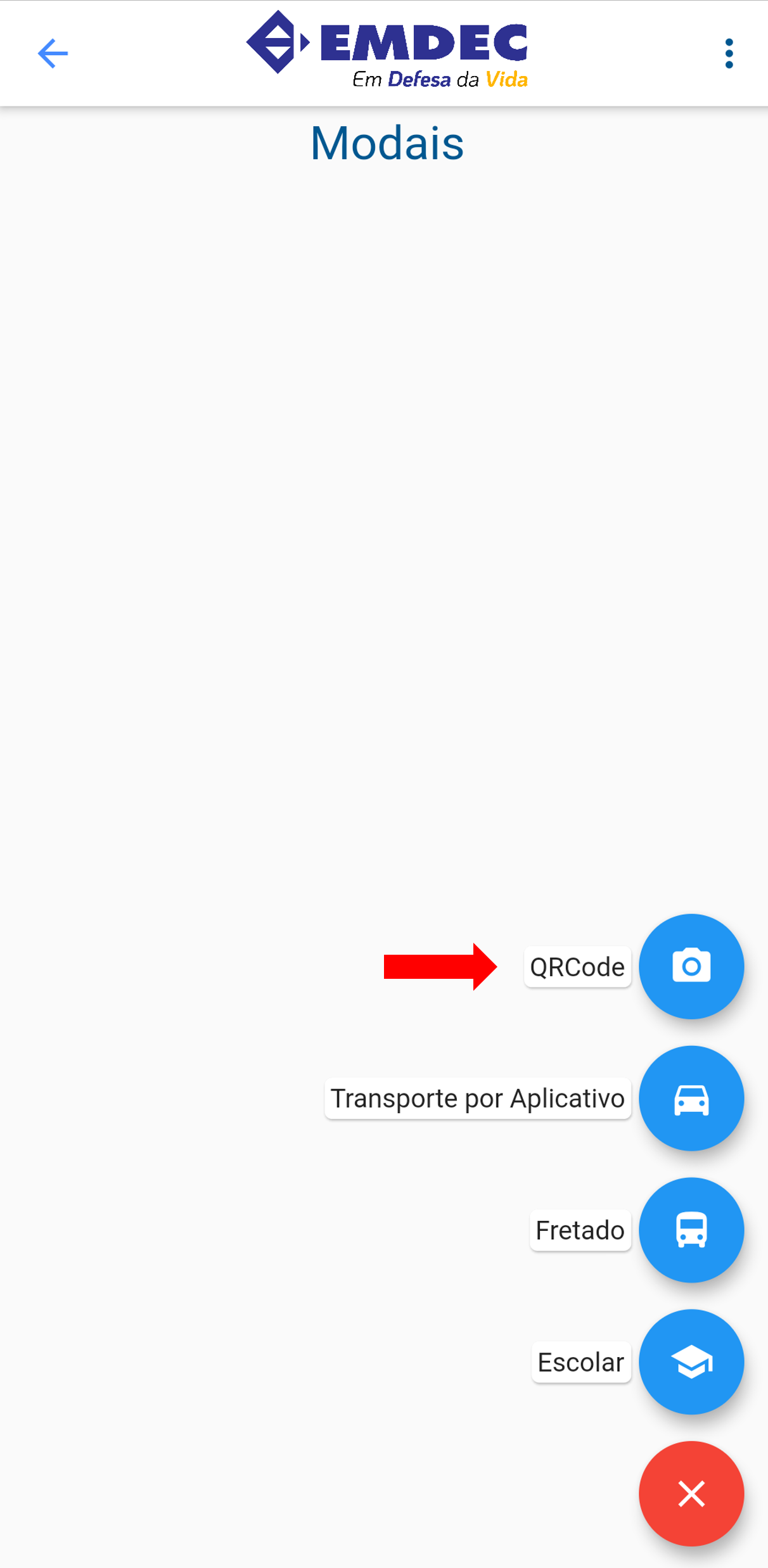Open the three-dot overflow menu

pyautogui.click(x=729, y=53)
